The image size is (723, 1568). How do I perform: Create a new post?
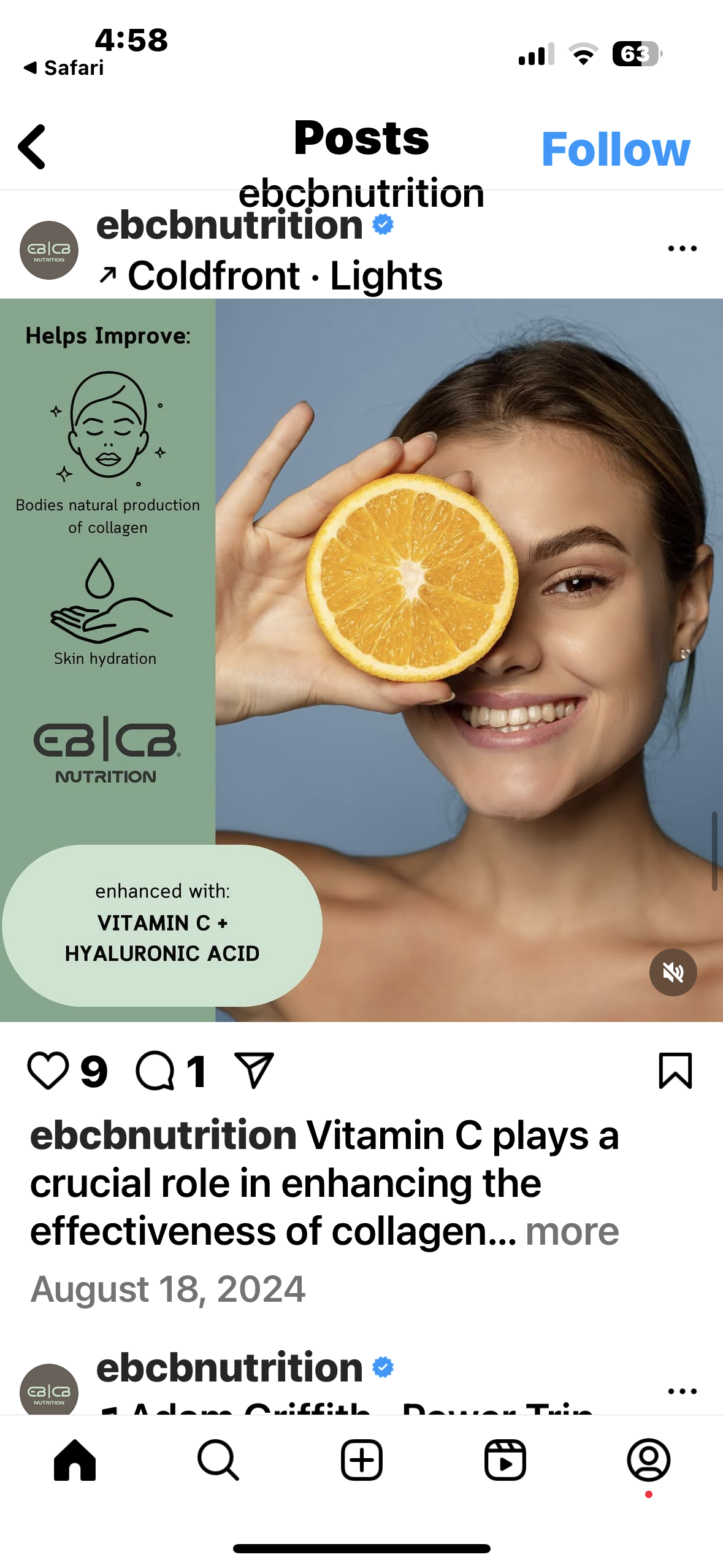tap(361, 1460)
